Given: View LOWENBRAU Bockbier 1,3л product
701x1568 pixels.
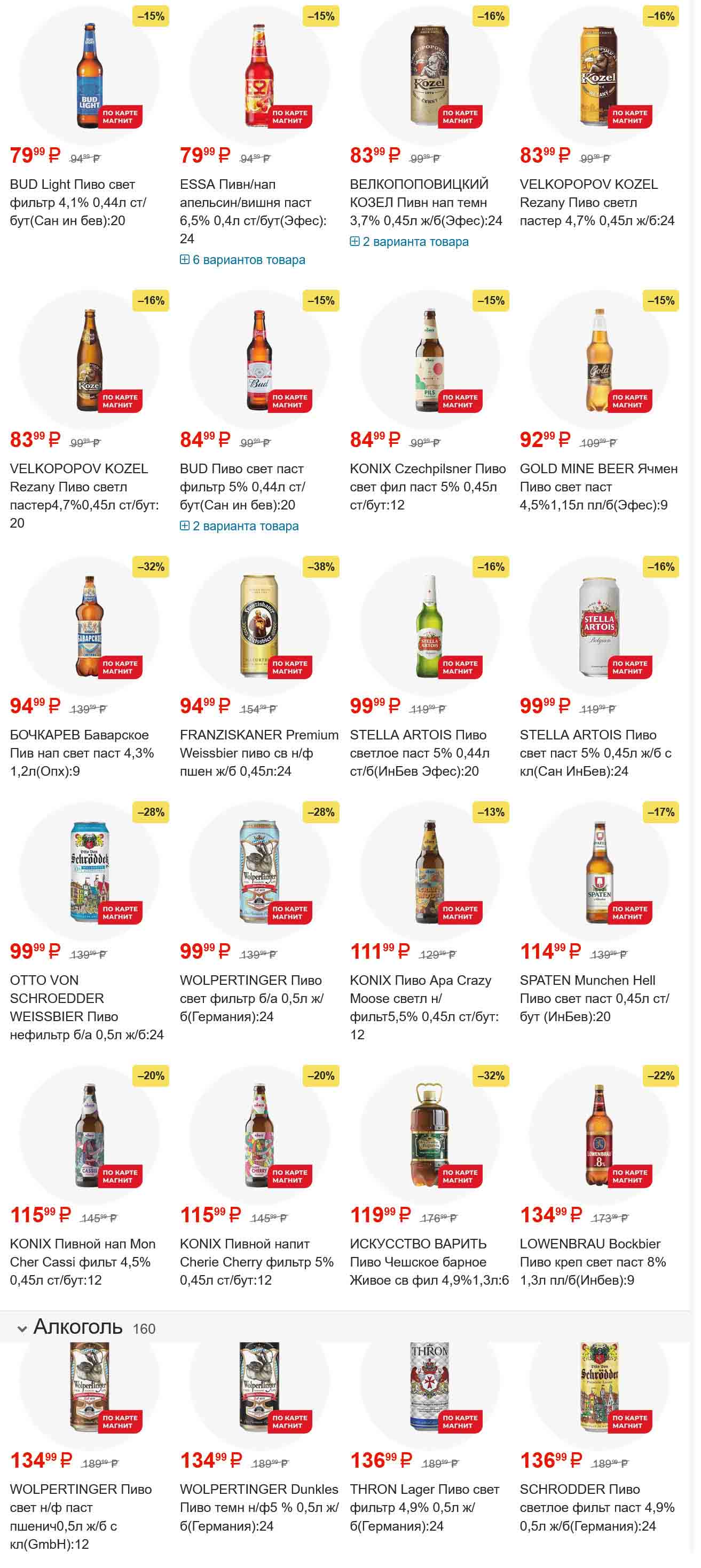Looking at the screenshot, I should tap(593, 1261).
